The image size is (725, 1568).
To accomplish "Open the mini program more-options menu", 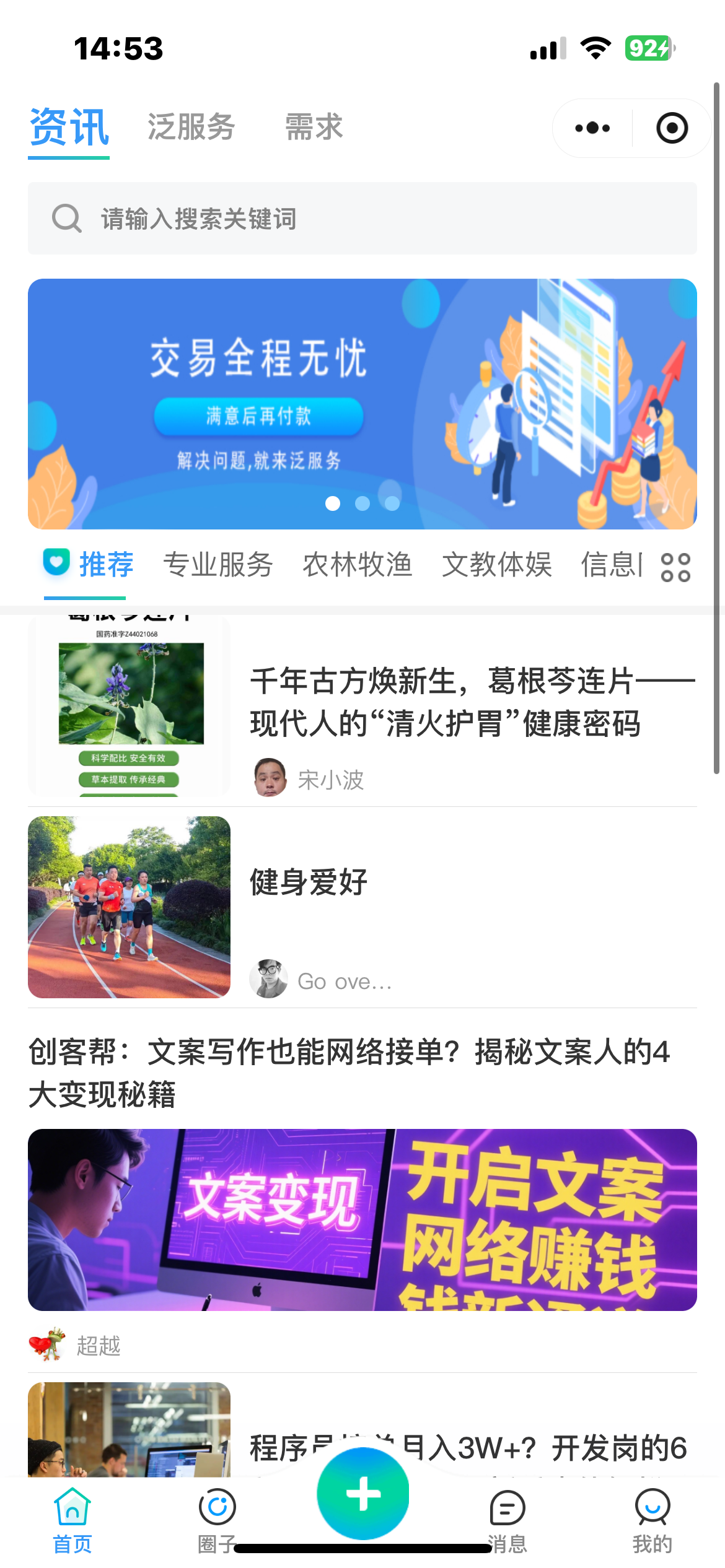I will (x=592, y=128).
